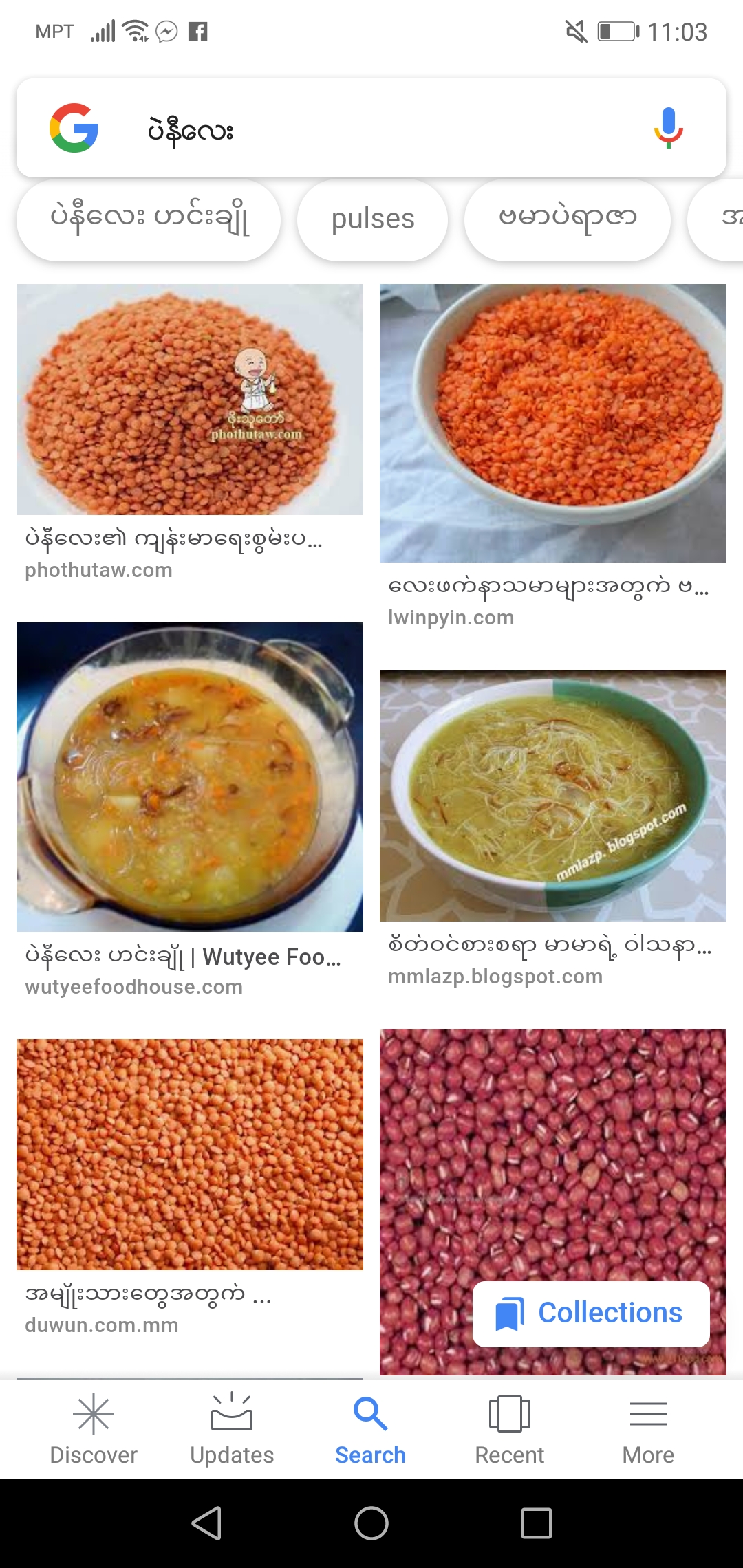Go back using the system back button
The width and height of the screenshot is (743, 1568).
coord(206,1523)
